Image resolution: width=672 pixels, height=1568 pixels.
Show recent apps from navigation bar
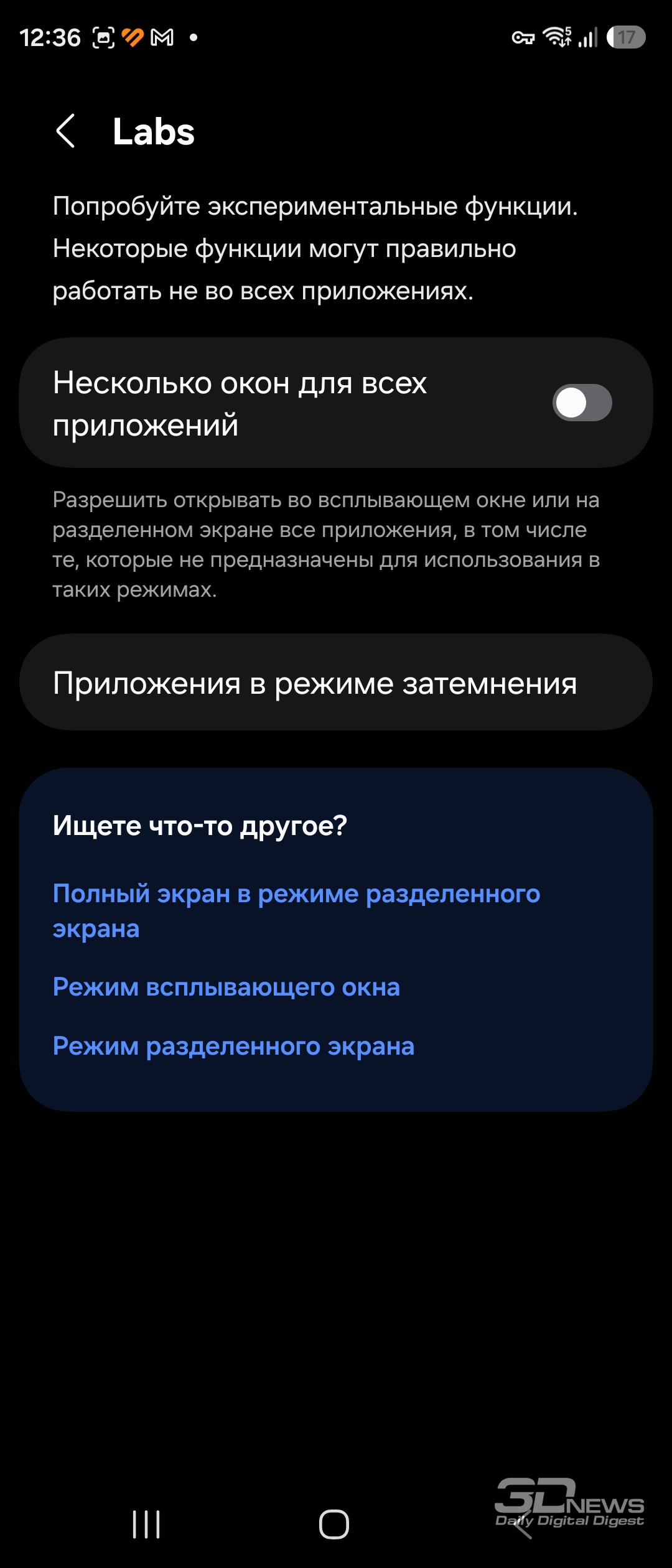click(x=146, y=1524)
